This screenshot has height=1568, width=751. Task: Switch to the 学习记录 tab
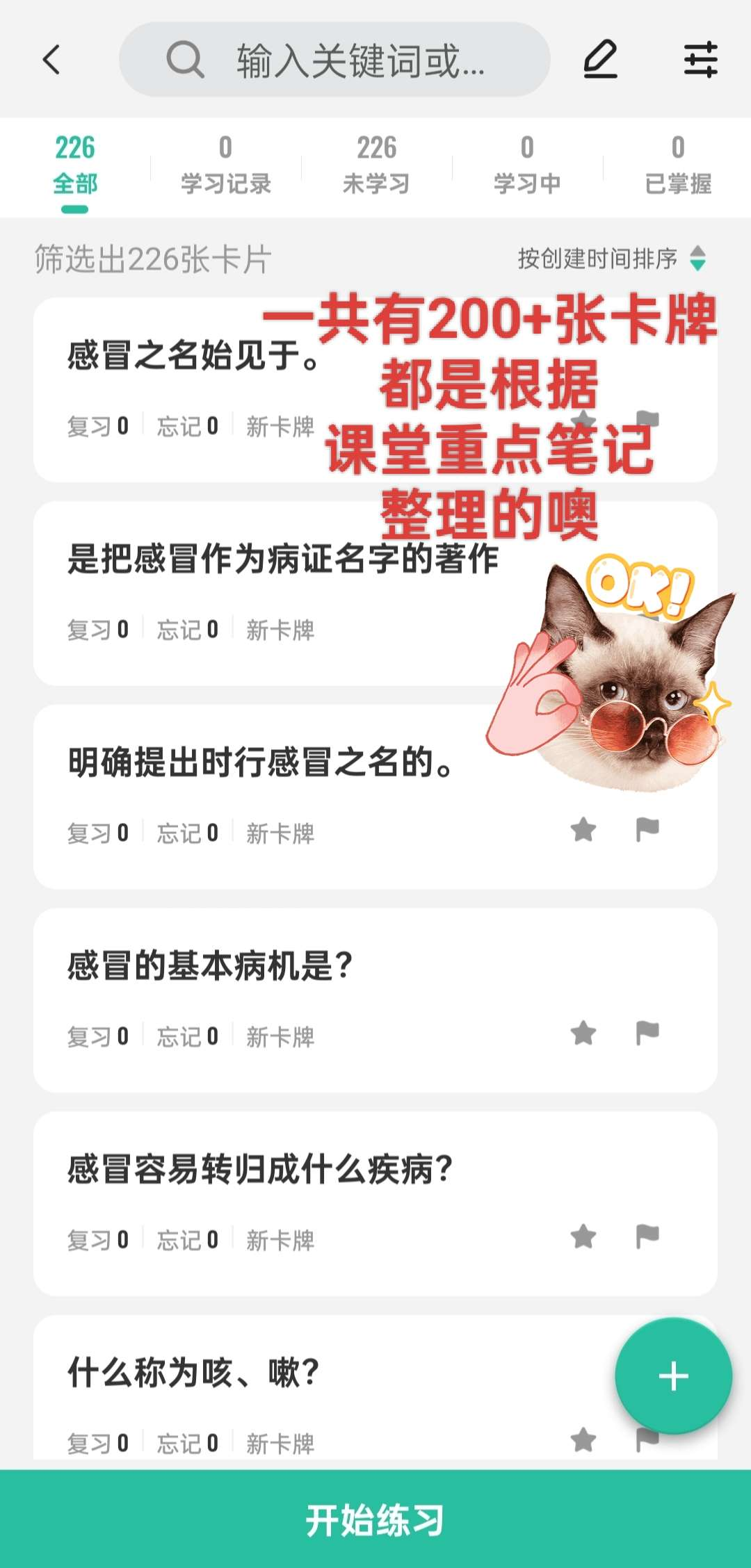coord(225,167)
